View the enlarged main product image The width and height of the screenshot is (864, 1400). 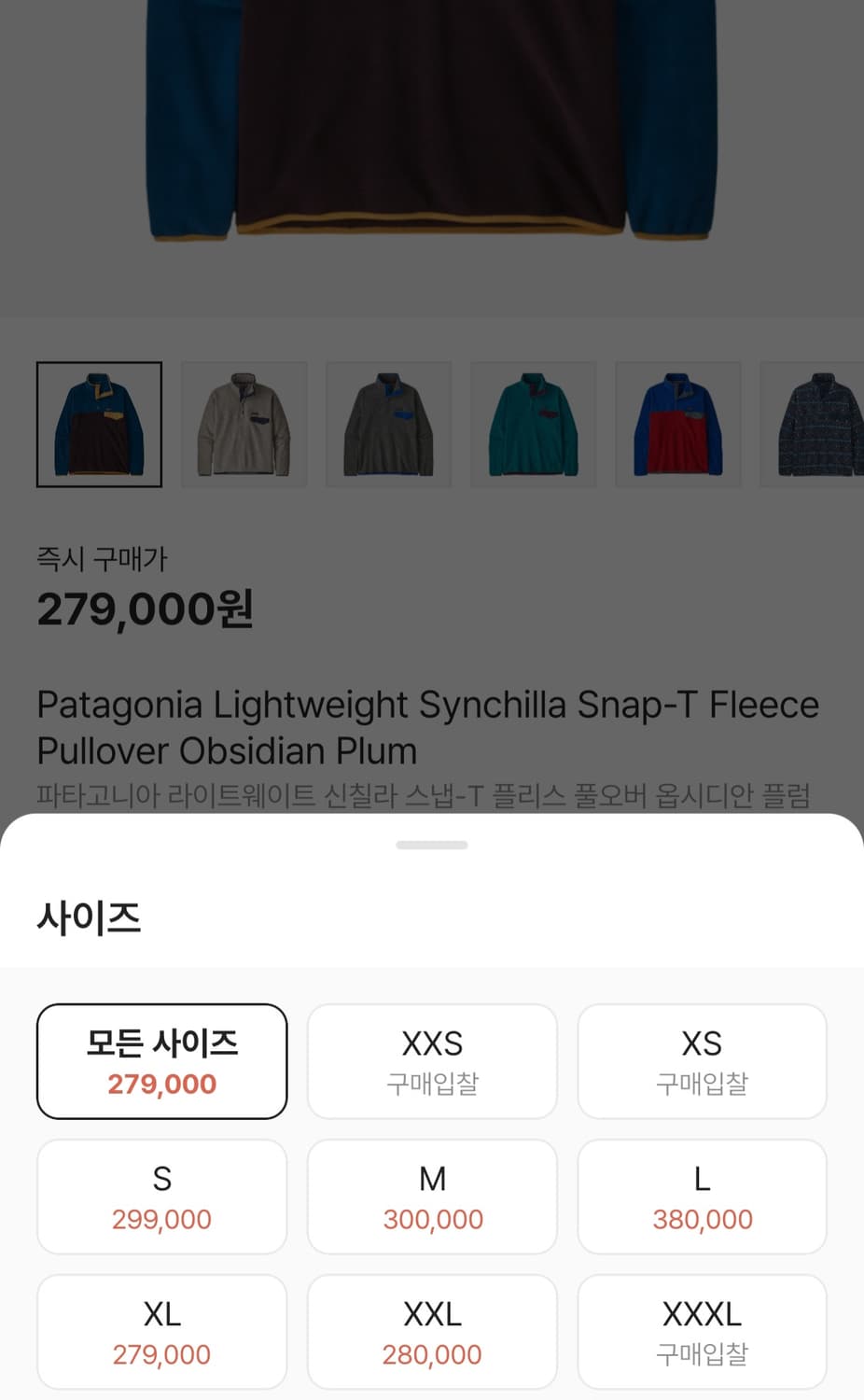(x=432, y=140)
